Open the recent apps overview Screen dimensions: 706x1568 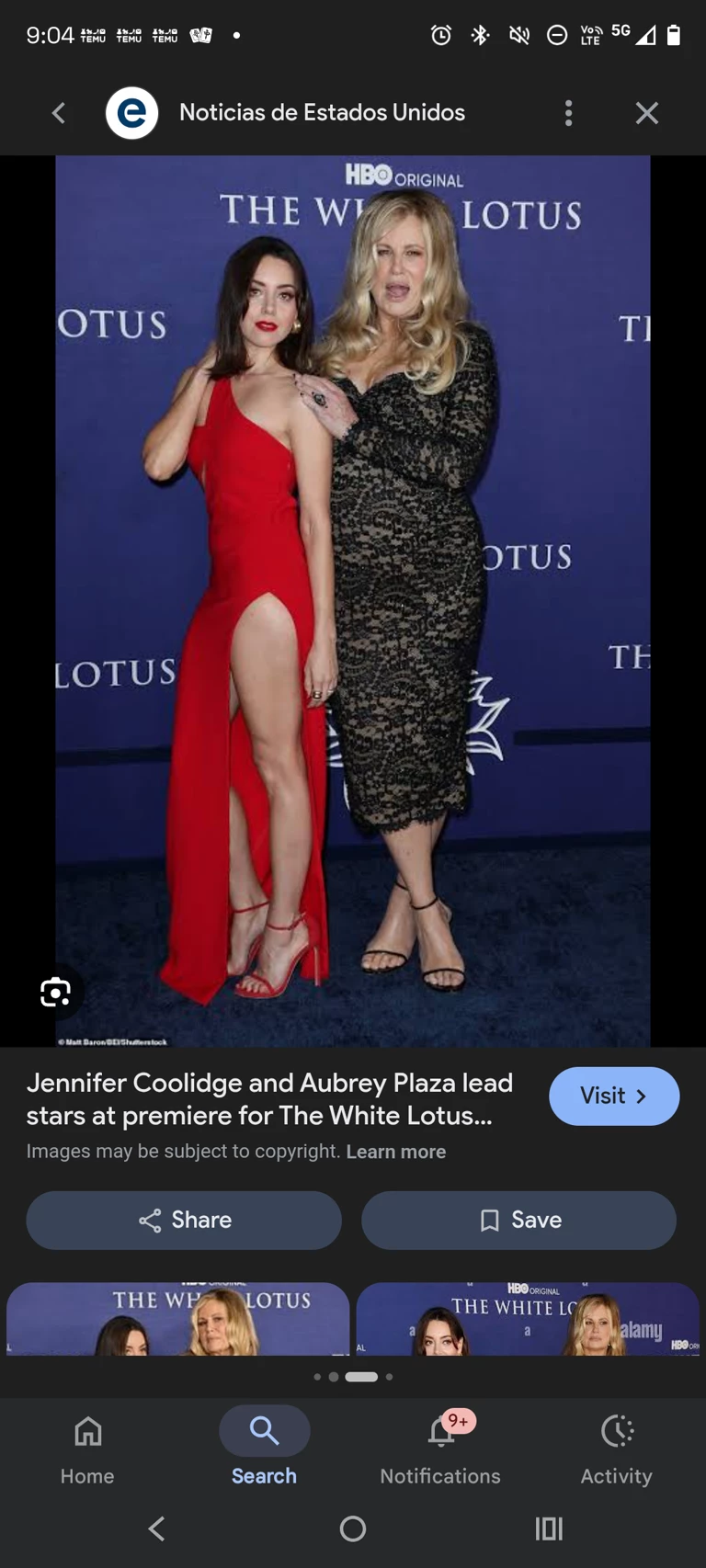coord(549,1528)
